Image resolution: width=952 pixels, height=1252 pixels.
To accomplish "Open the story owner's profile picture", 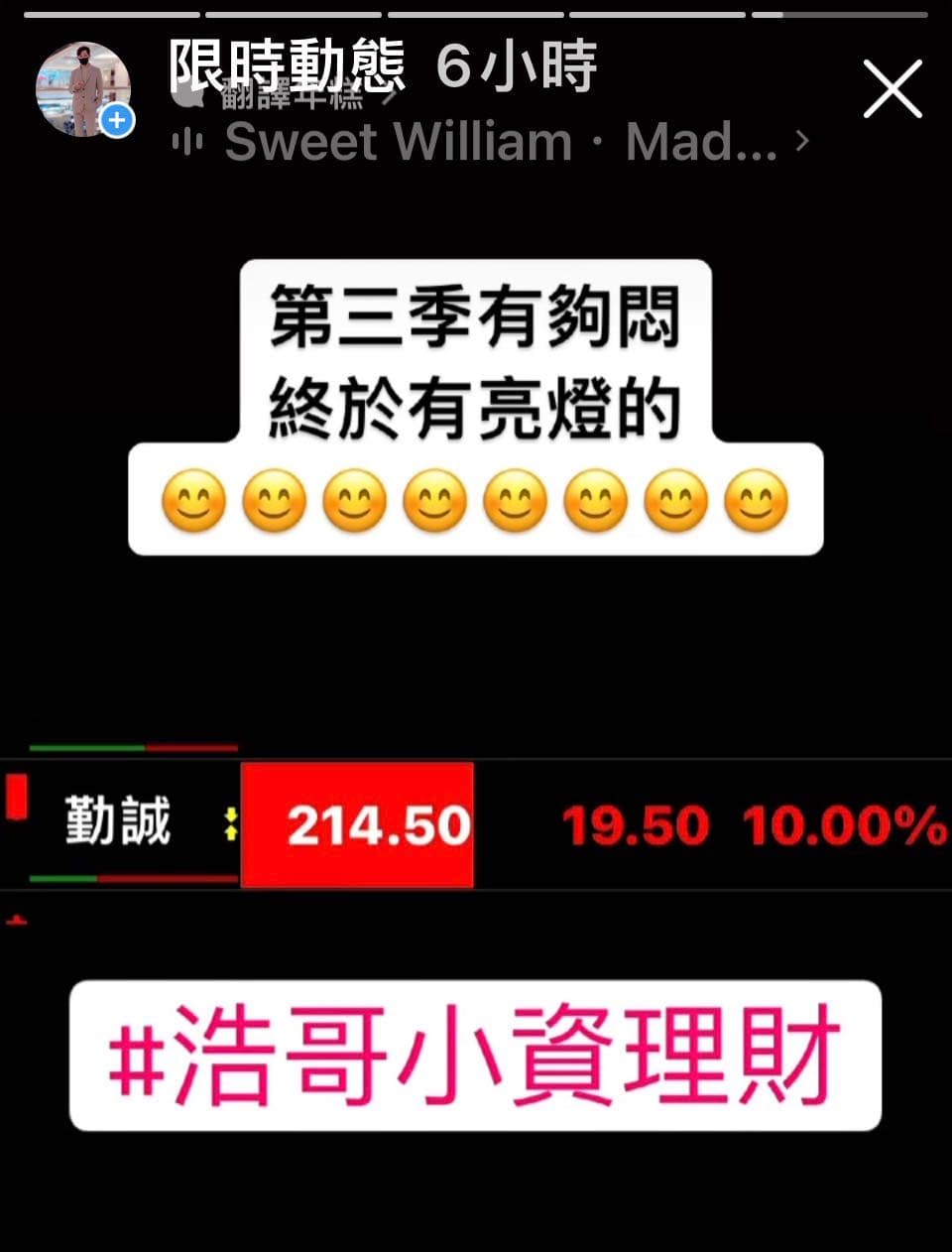I will [x=83, y=89].
